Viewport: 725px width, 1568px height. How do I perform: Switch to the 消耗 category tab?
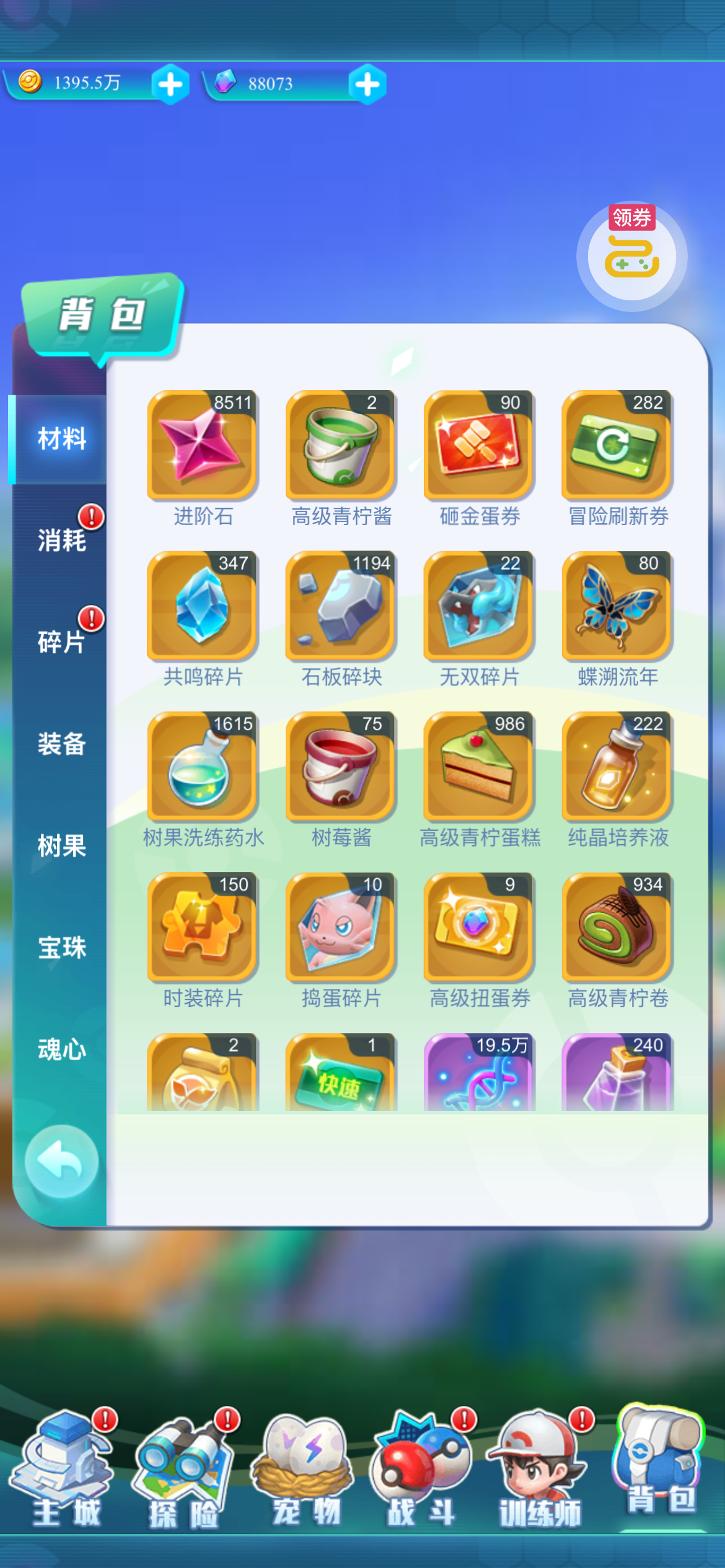(x=61, y=540)
